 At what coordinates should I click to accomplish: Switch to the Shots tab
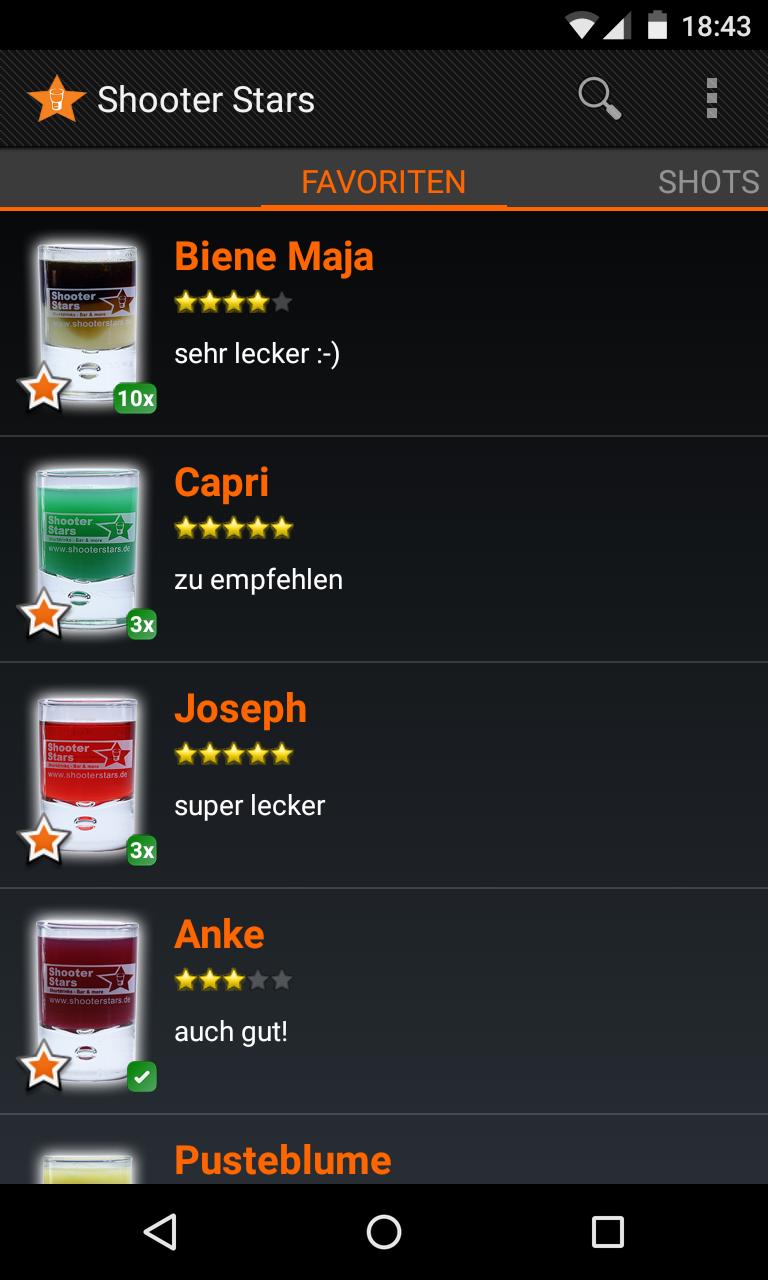[x=708, y=181]
